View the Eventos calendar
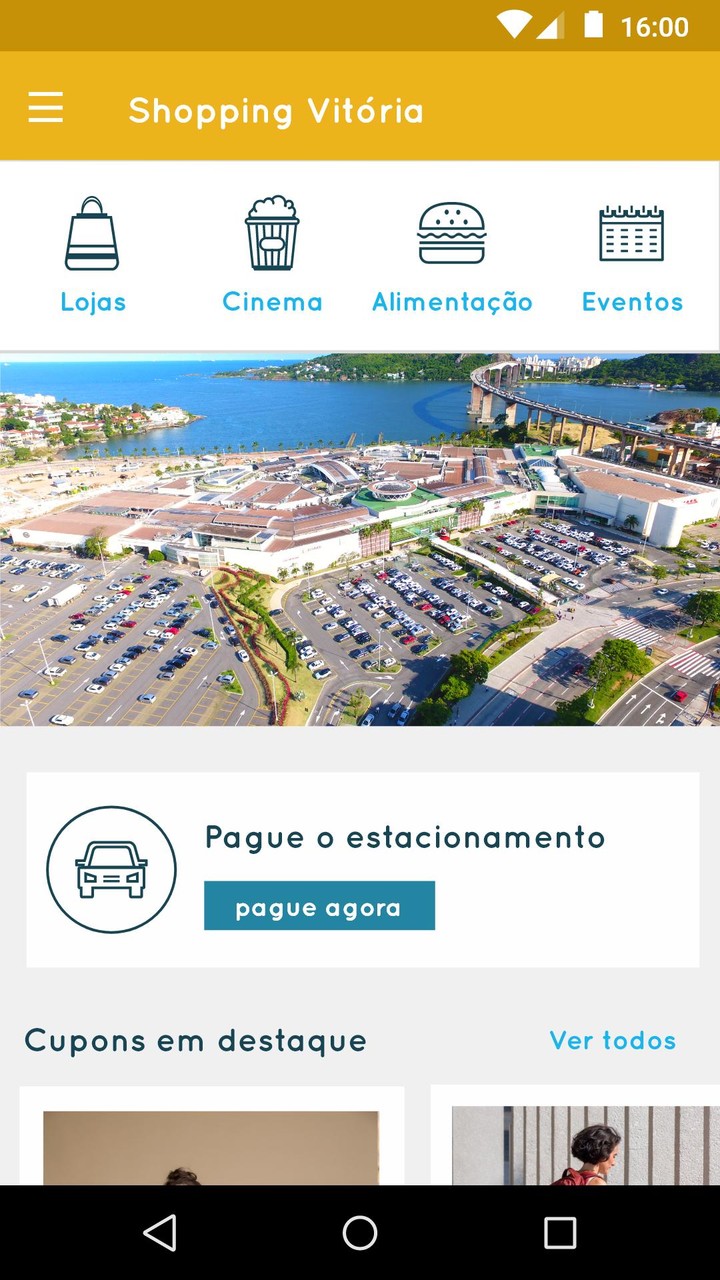Image resolution: width=720 pixels, height=1280 pixels. 632,255
